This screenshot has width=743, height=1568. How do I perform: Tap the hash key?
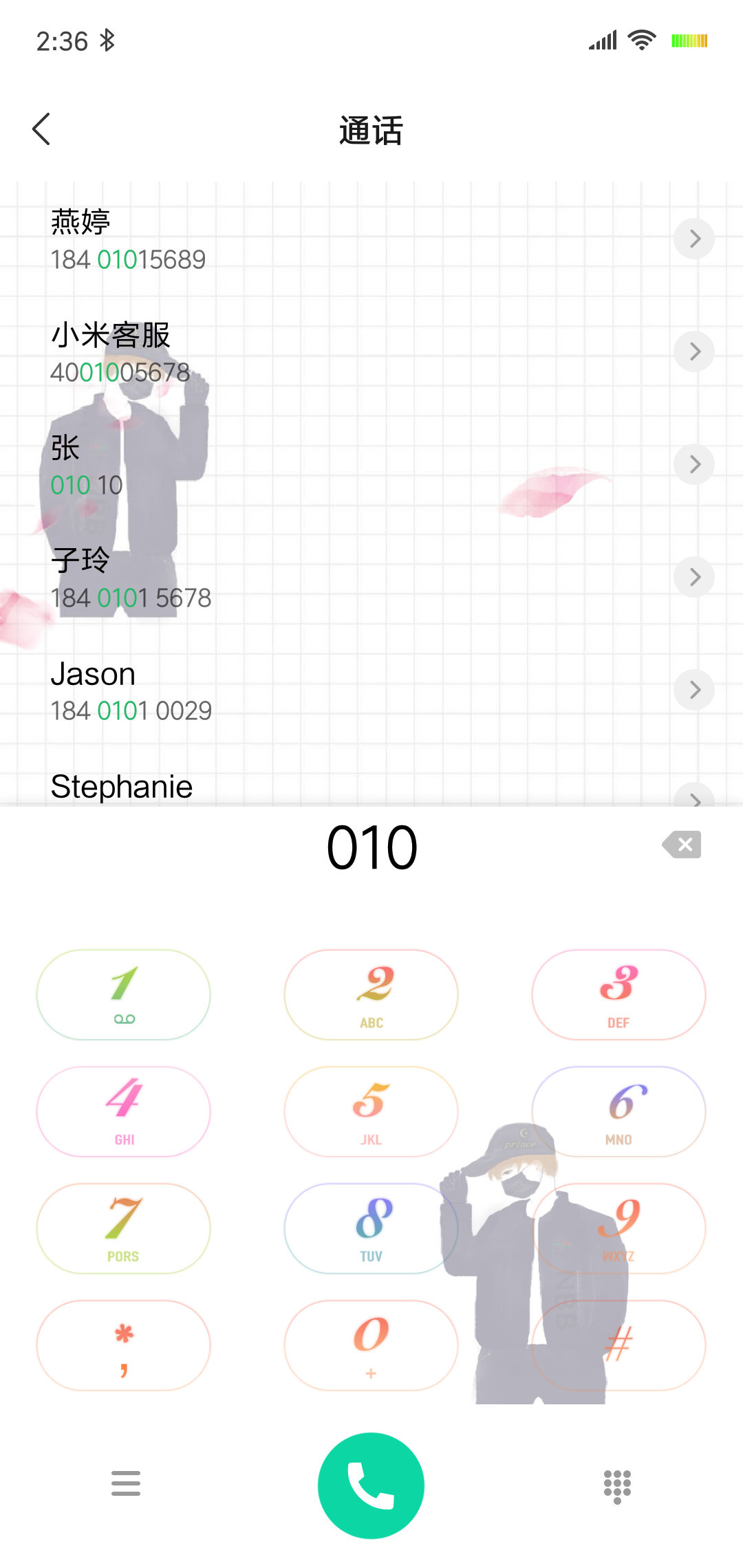pos(619,1346)
